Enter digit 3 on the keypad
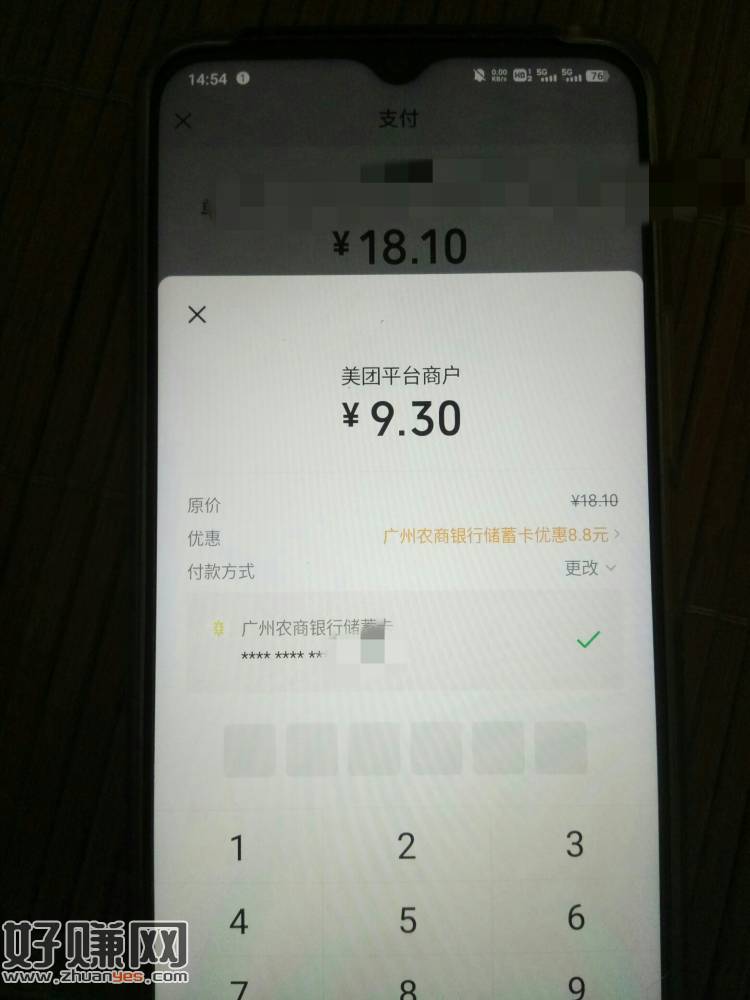750x1000 pixels. [574, 844]
